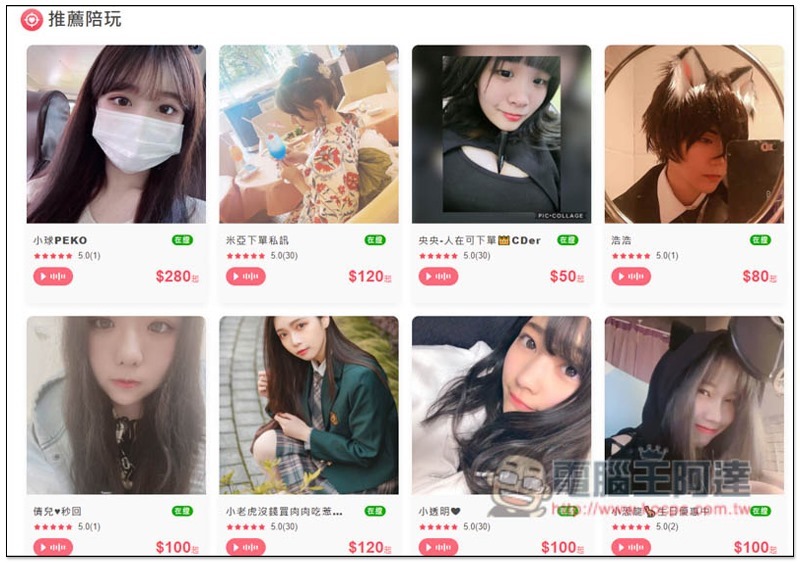Image resolution: width=800 pixels, height=563 pixels.
Task: Open 浩浩's profile card
Action: (694, 134)
